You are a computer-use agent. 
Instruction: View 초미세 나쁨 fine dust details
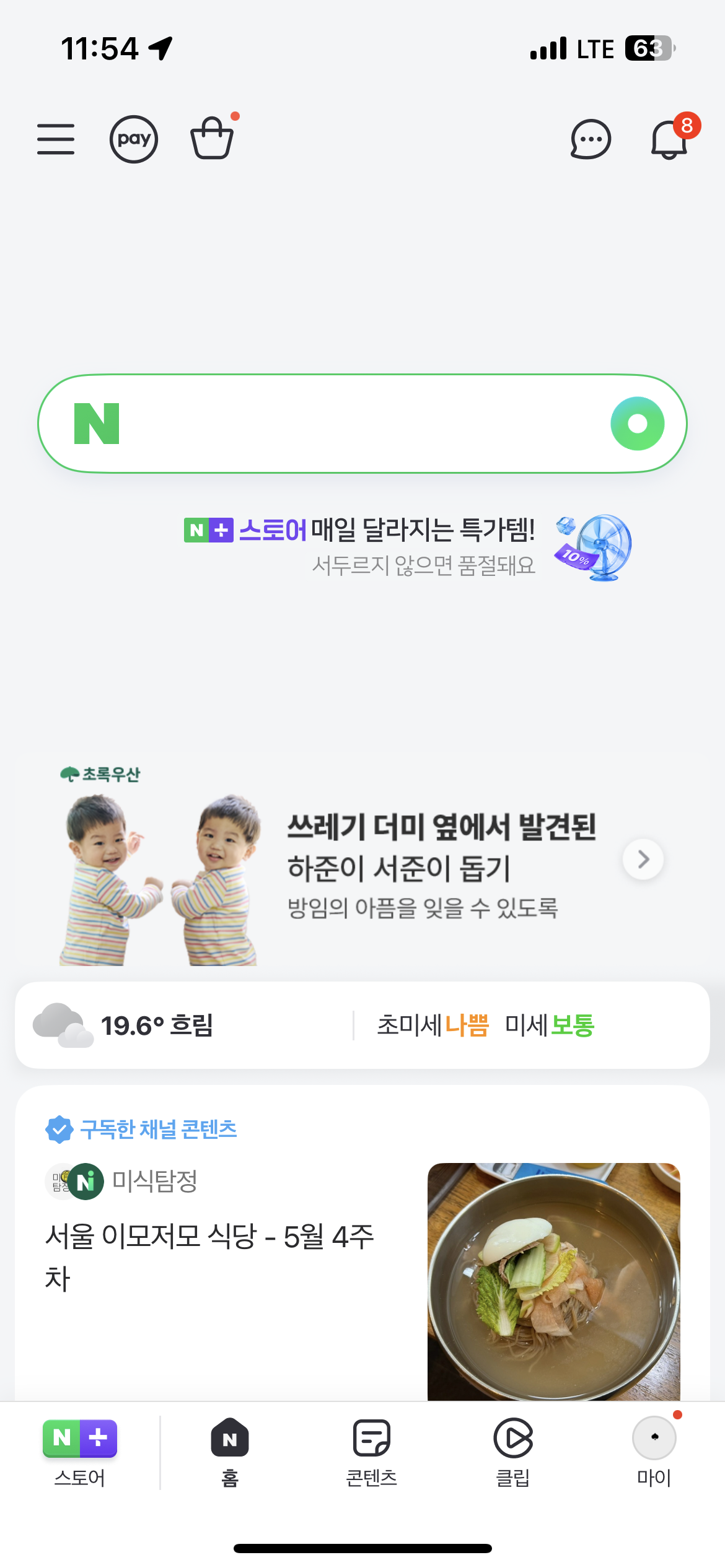(433, 1025)
